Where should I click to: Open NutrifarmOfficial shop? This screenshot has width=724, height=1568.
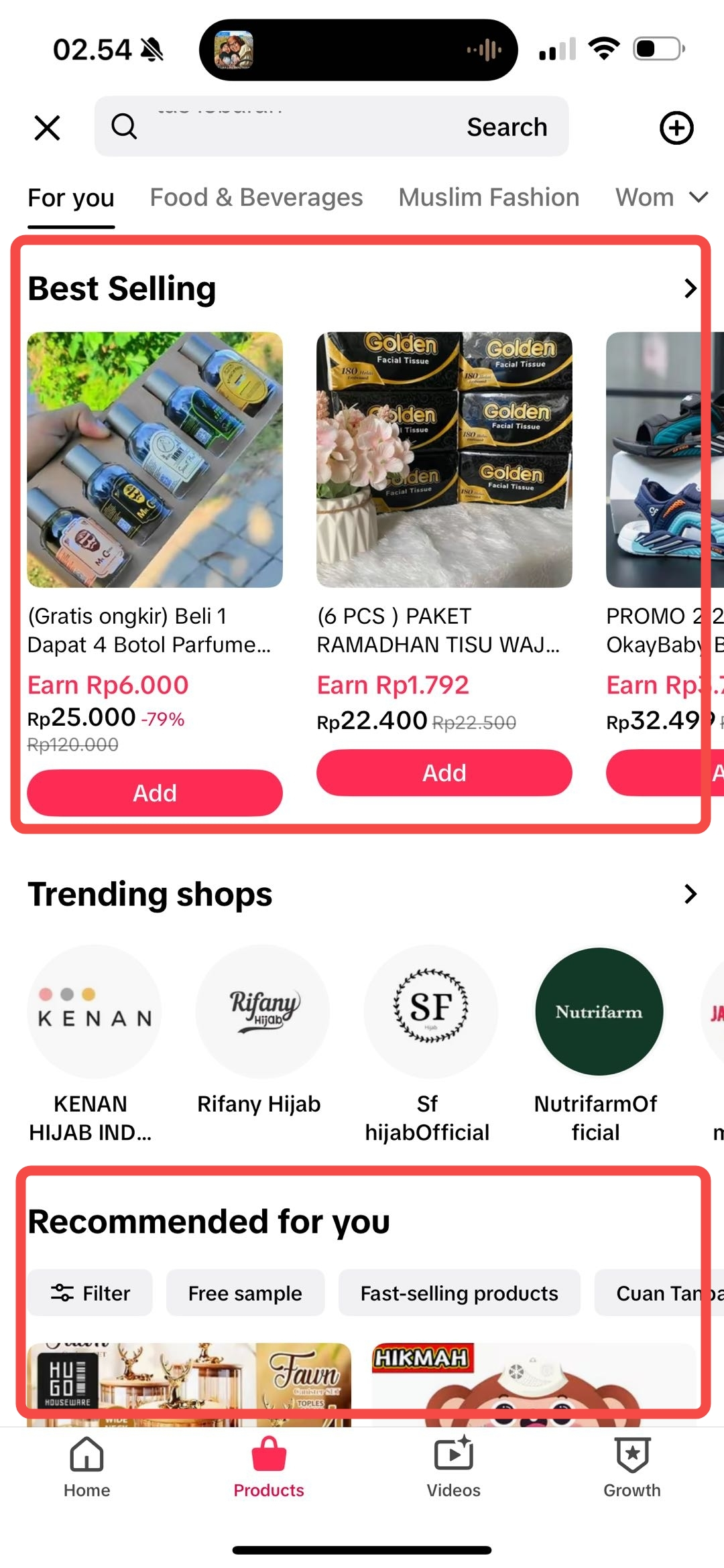click(599, 1012)
